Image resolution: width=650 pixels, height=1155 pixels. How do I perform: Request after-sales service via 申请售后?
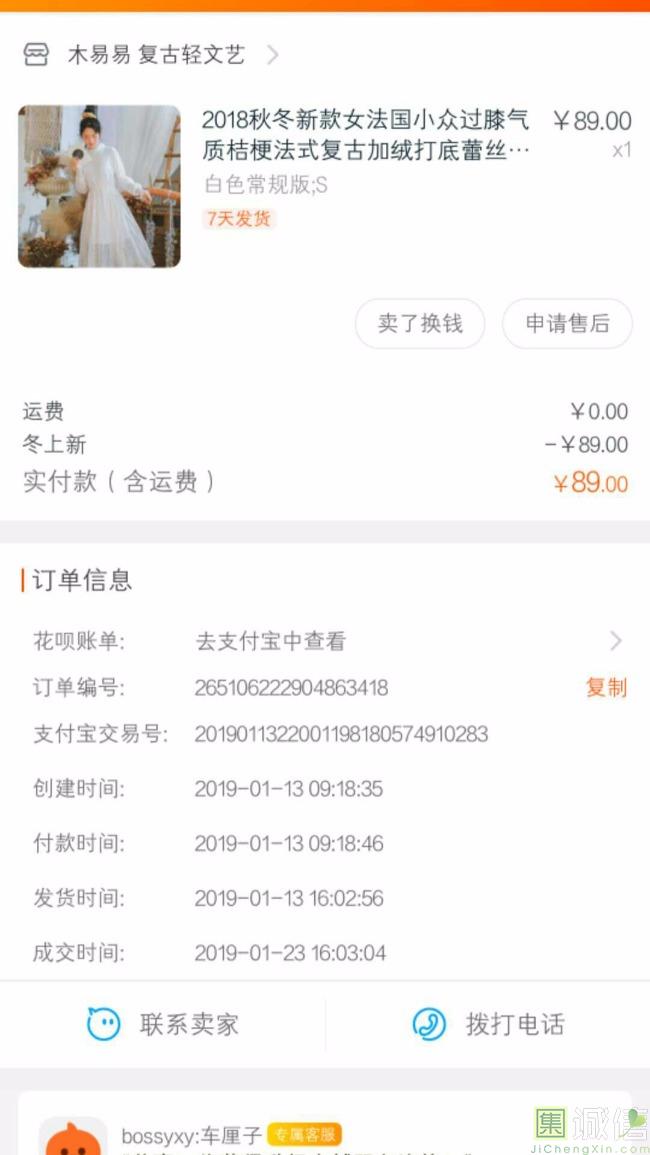[x=567, y=324]
